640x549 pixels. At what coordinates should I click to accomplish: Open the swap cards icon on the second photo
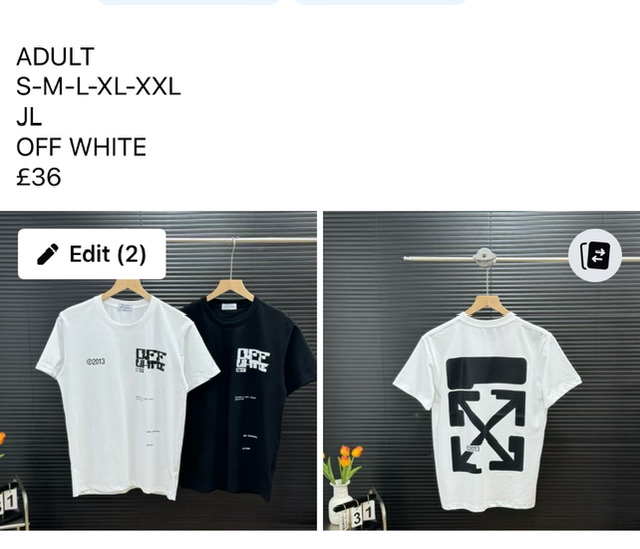pyautogui.click(x=595, y=255)
